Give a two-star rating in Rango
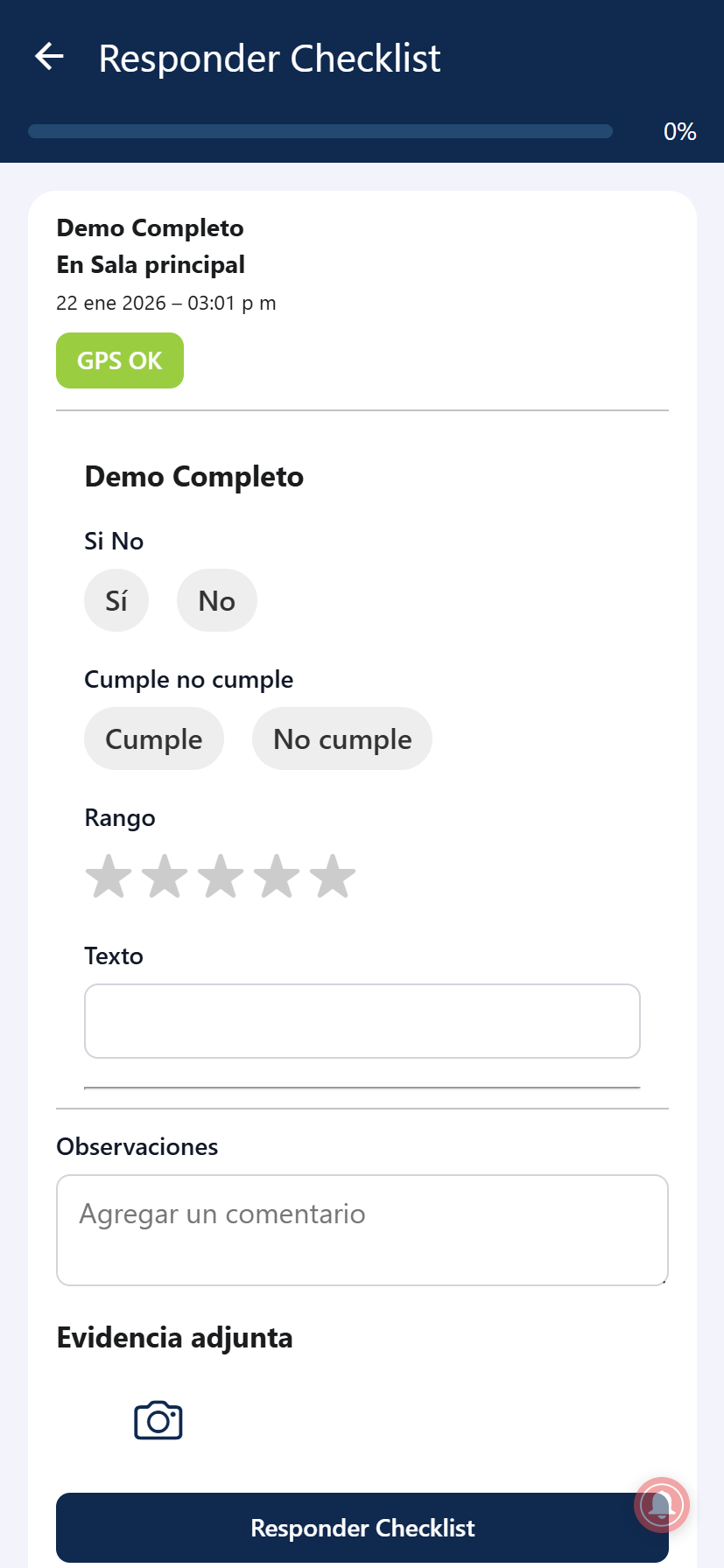 [165, 875]
